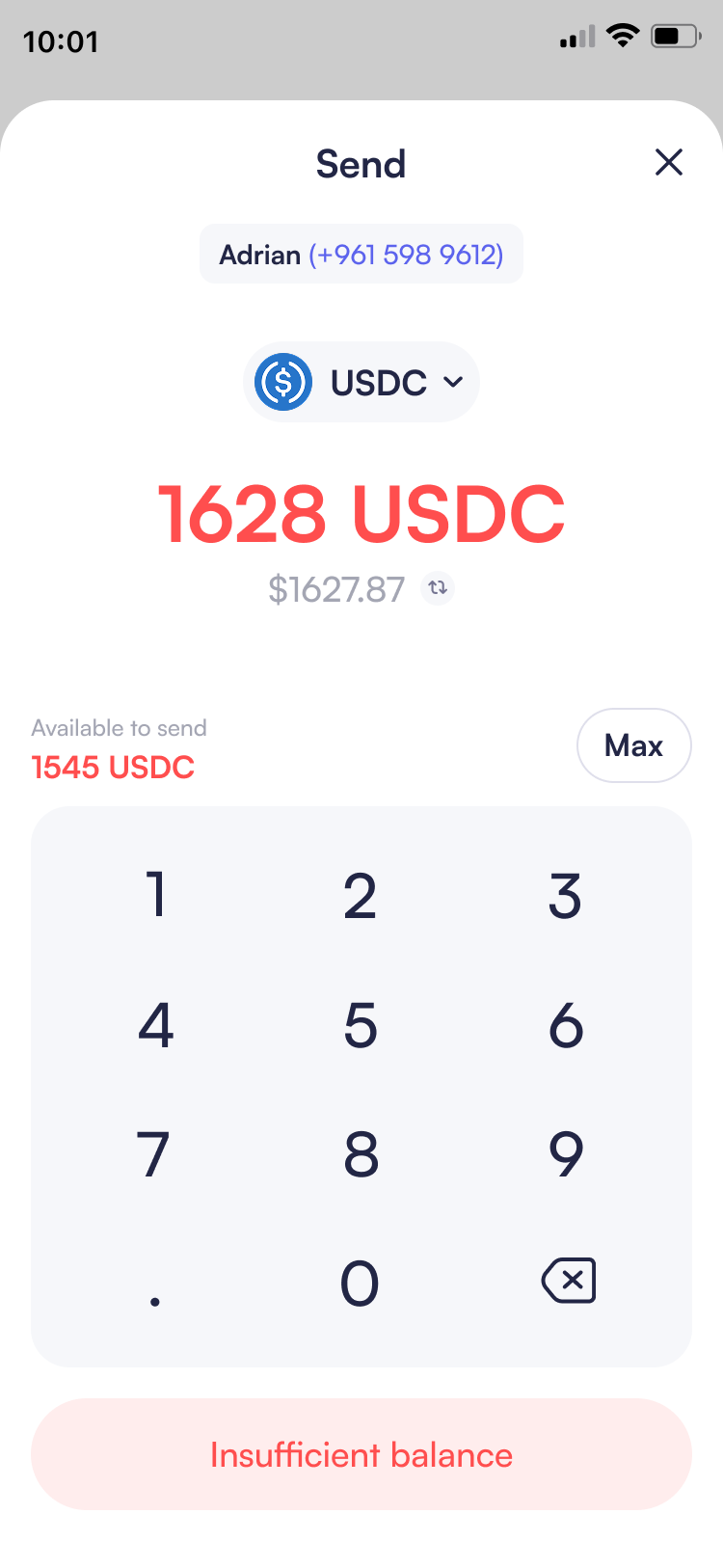This screenshot has height=1568, width=723.
Task: Close the Send screen
Action: 668,162
